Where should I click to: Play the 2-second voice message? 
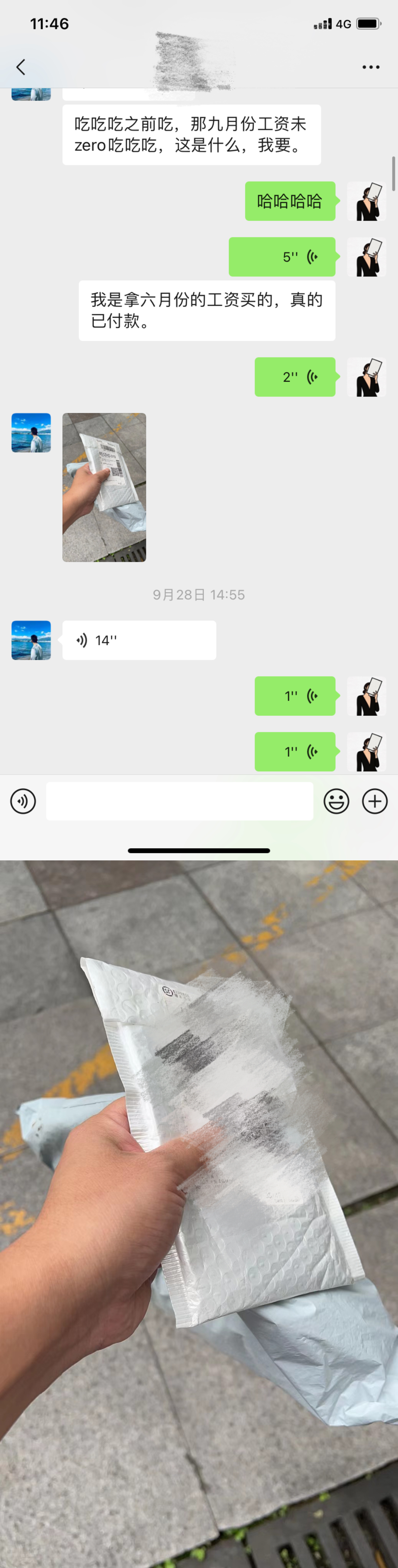[x=295, y=377]
